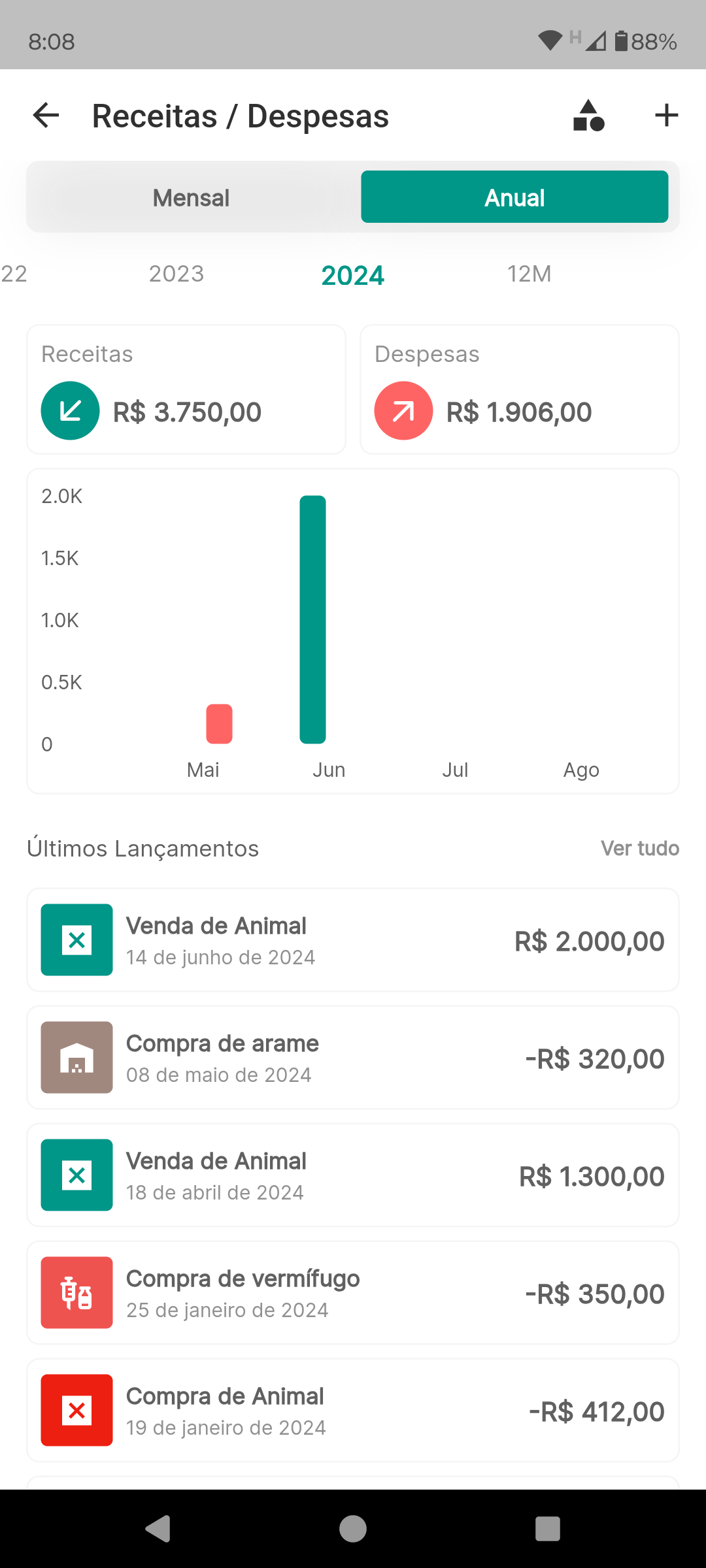Open Ver tudo for all entries
The width and height of the screenshot is (706, 1568).
639,848
